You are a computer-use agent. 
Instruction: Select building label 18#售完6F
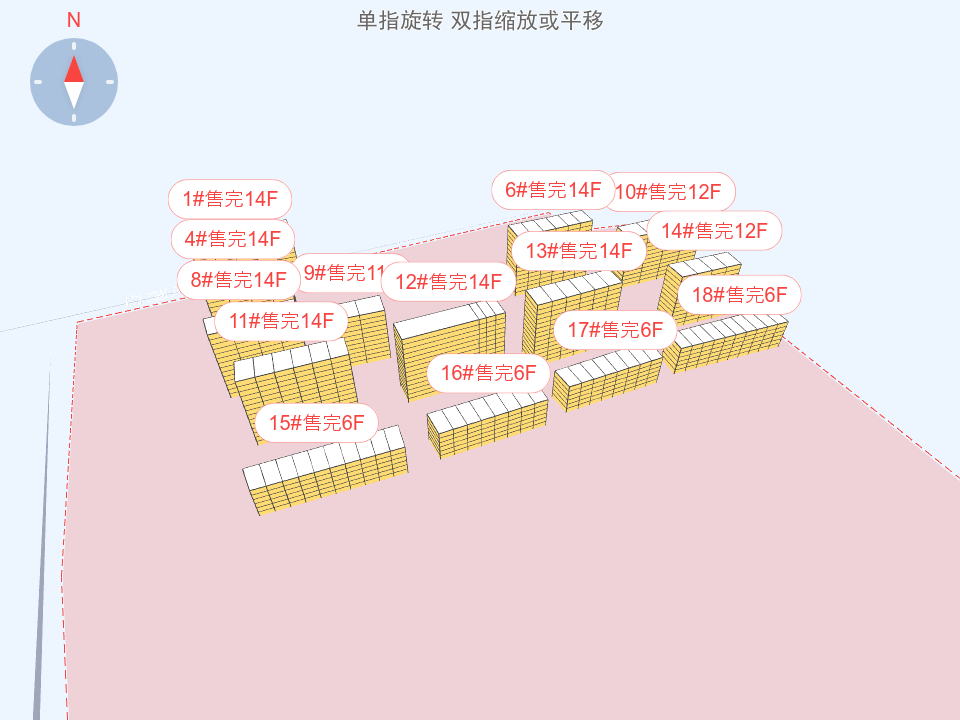coord(740,295)
